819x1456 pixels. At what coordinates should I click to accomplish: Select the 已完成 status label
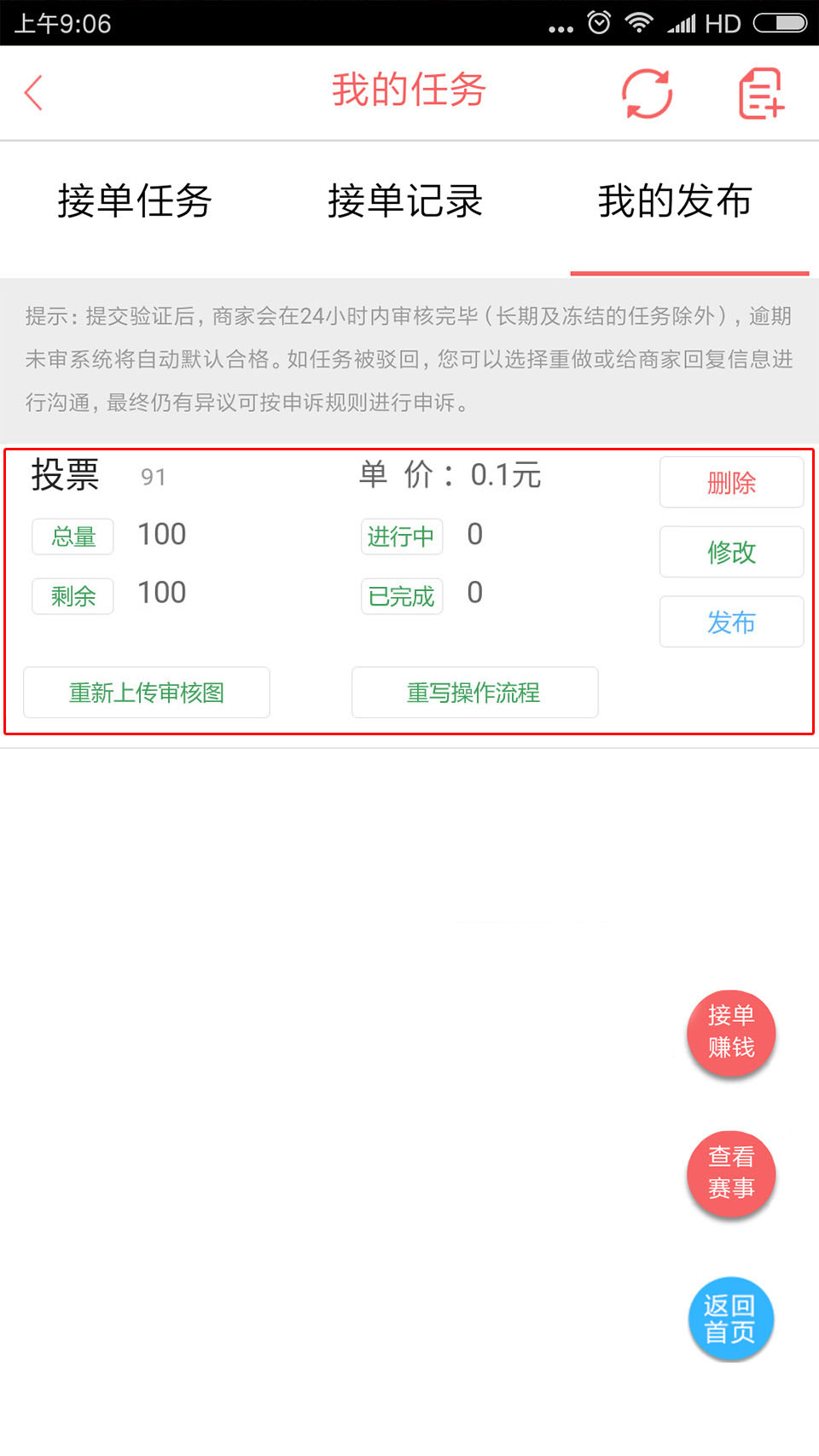tap(401, 596)
